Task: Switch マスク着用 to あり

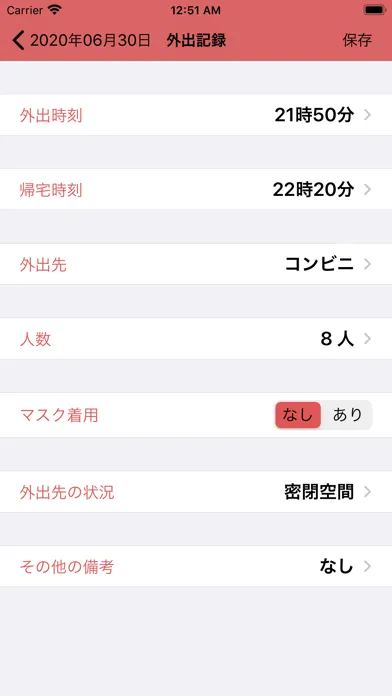Action: pos(347,415)
